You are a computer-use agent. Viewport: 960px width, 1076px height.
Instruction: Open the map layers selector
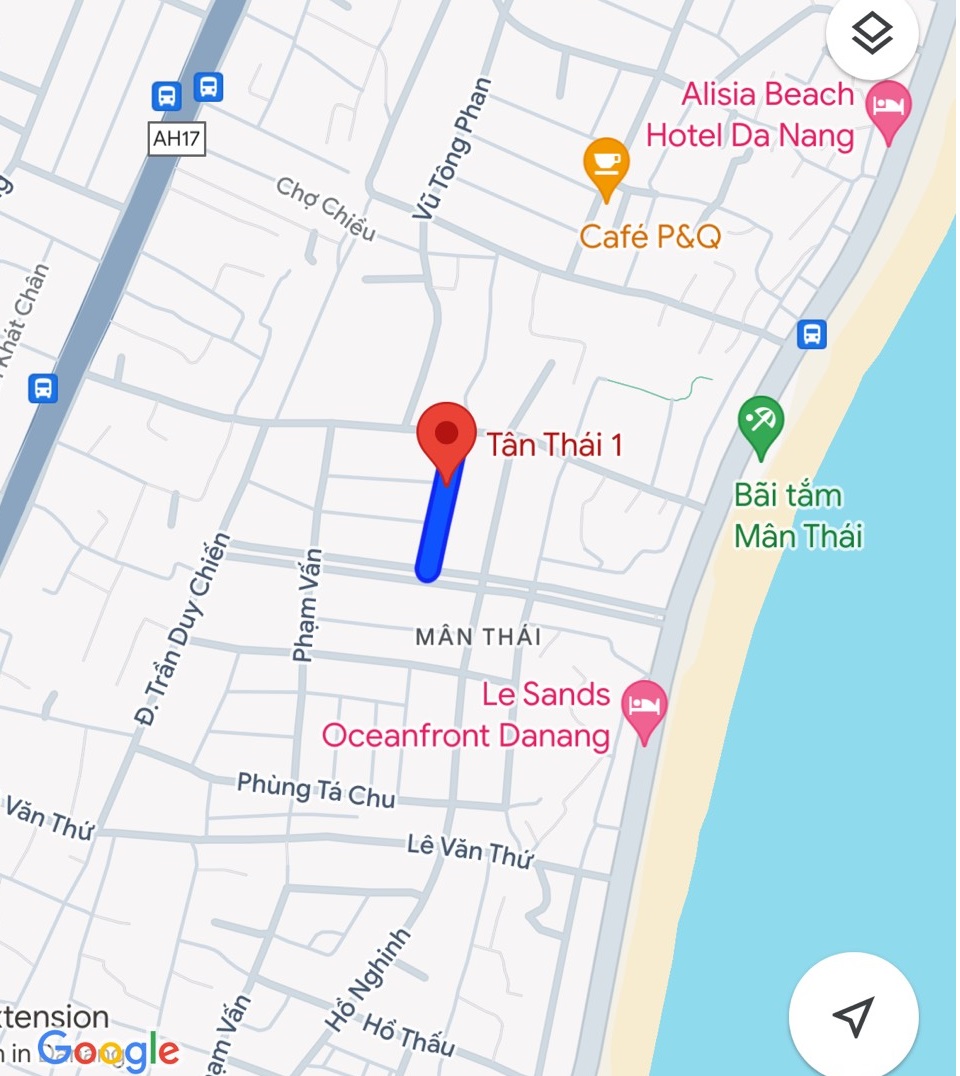tap(872, 36)
